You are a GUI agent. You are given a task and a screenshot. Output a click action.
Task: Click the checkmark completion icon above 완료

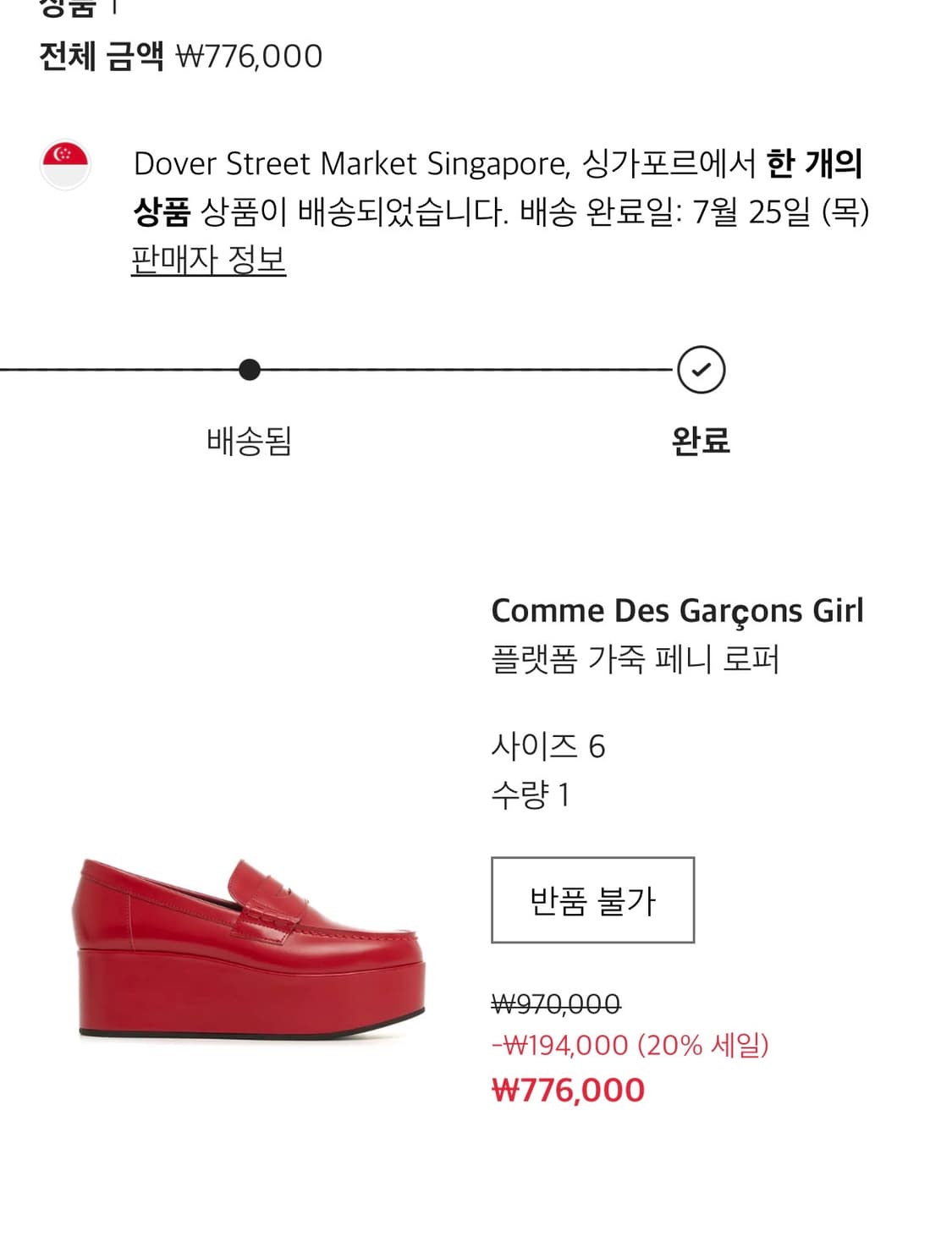click(700, 368)
